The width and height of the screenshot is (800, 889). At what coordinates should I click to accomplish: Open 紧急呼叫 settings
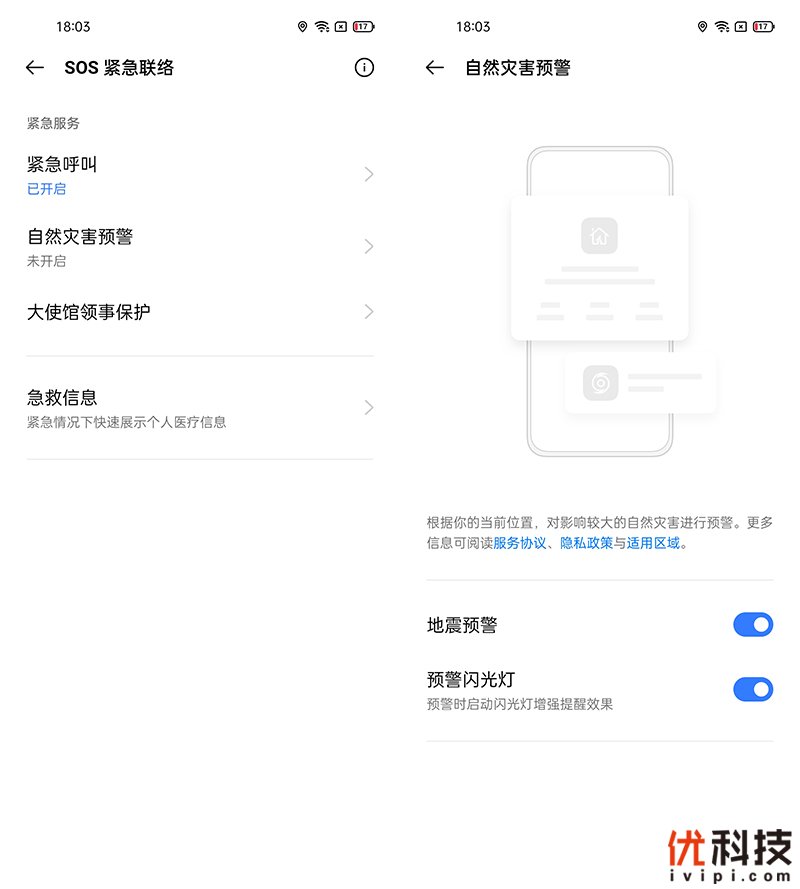[x=200, y=175]
